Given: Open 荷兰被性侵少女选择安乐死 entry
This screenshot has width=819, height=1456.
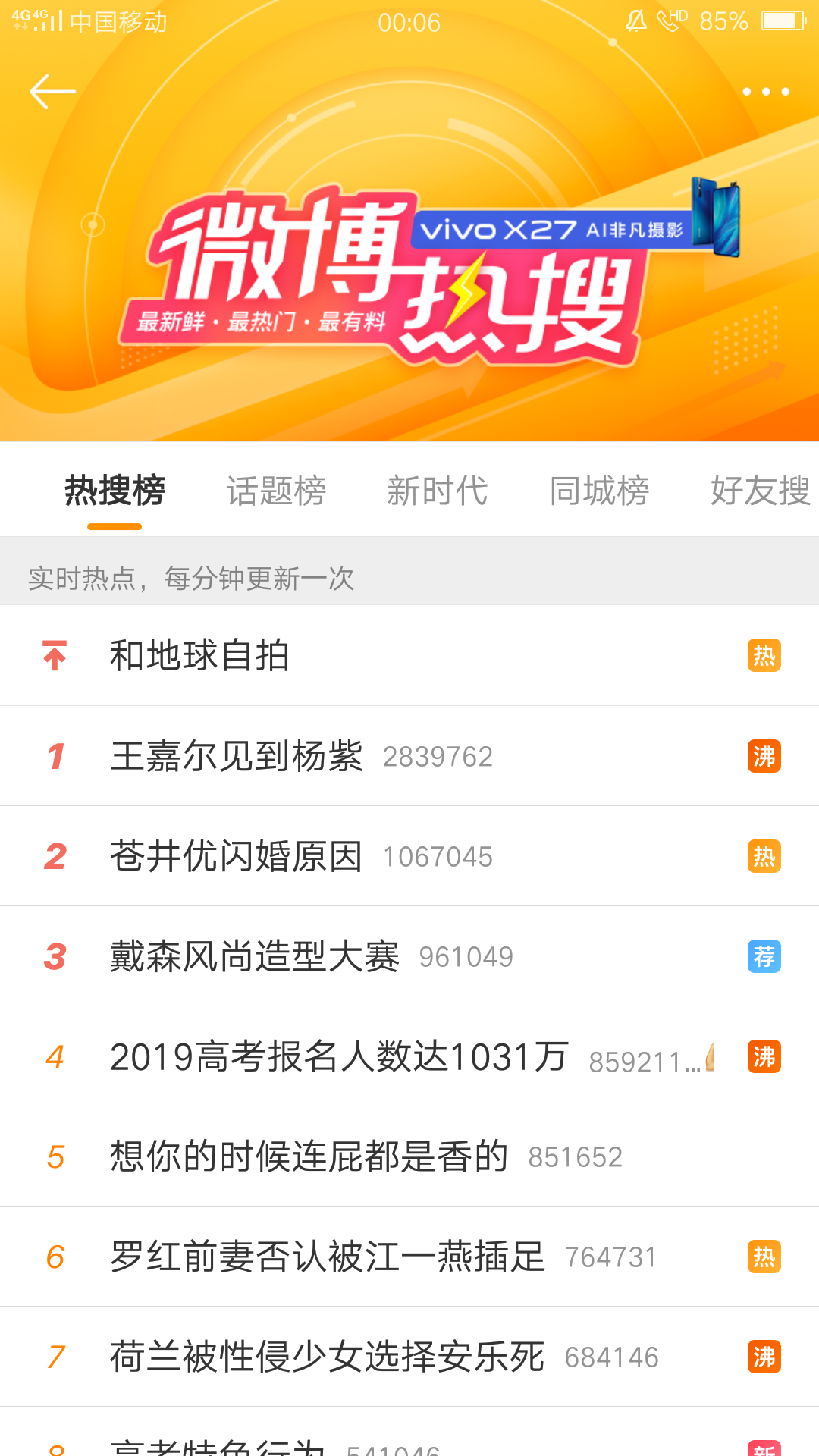Looking at the screenshot, I should (x=328, y=1357).
